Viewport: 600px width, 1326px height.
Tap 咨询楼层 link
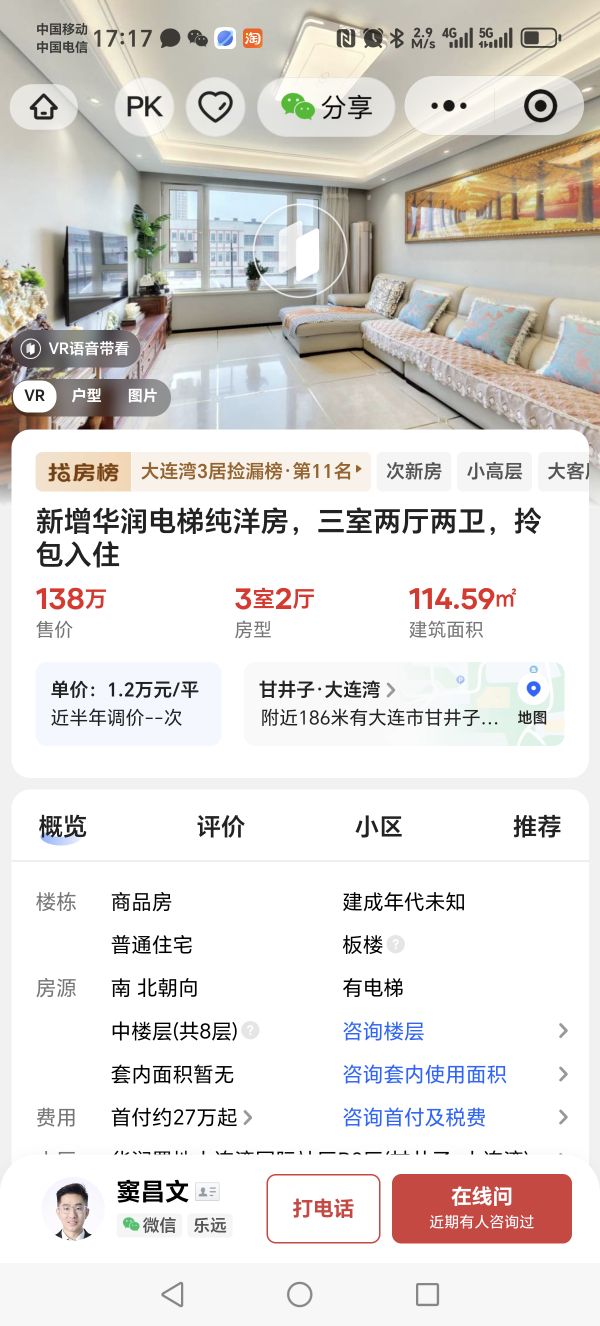point(384,1031)
